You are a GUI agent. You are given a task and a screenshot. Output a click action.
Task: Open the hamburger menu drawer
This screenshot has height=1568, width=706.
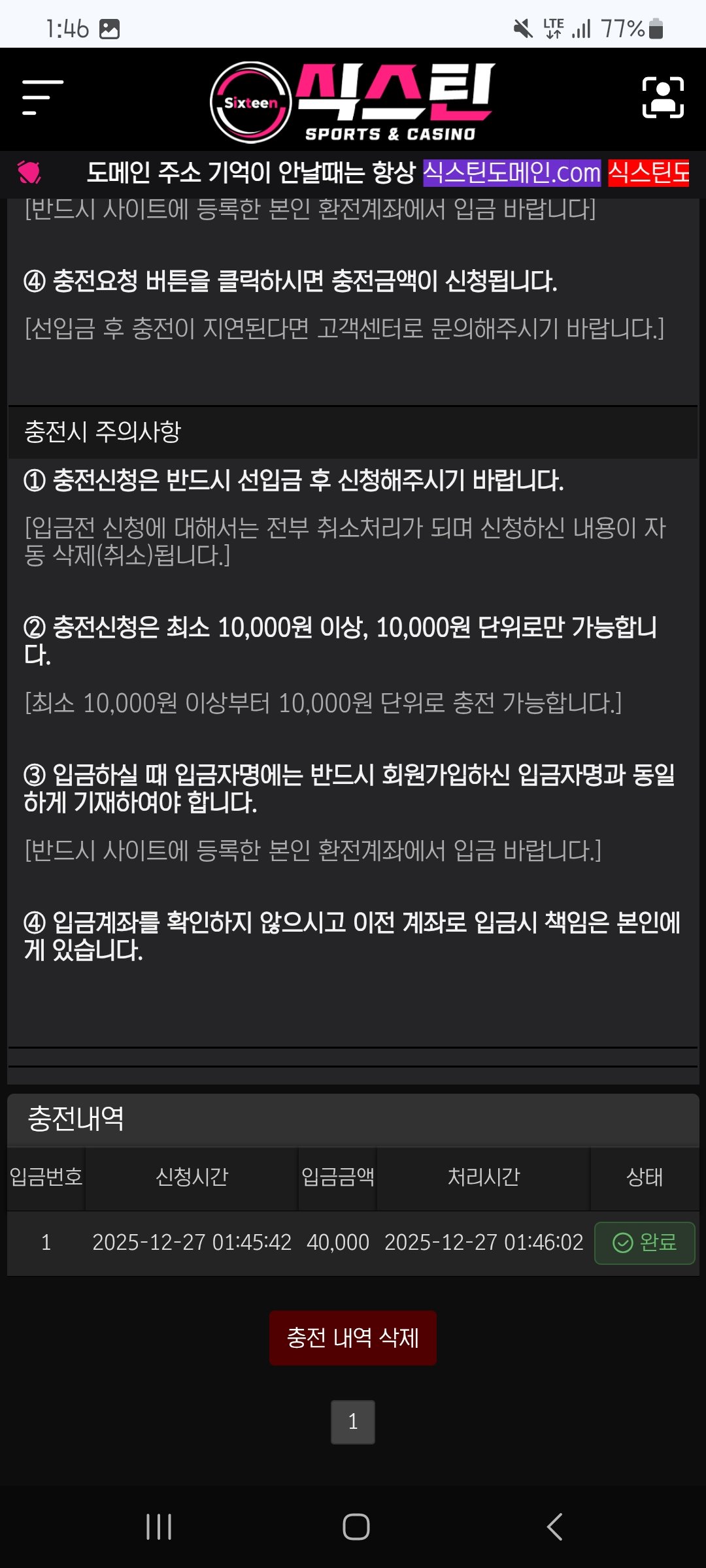42,98
